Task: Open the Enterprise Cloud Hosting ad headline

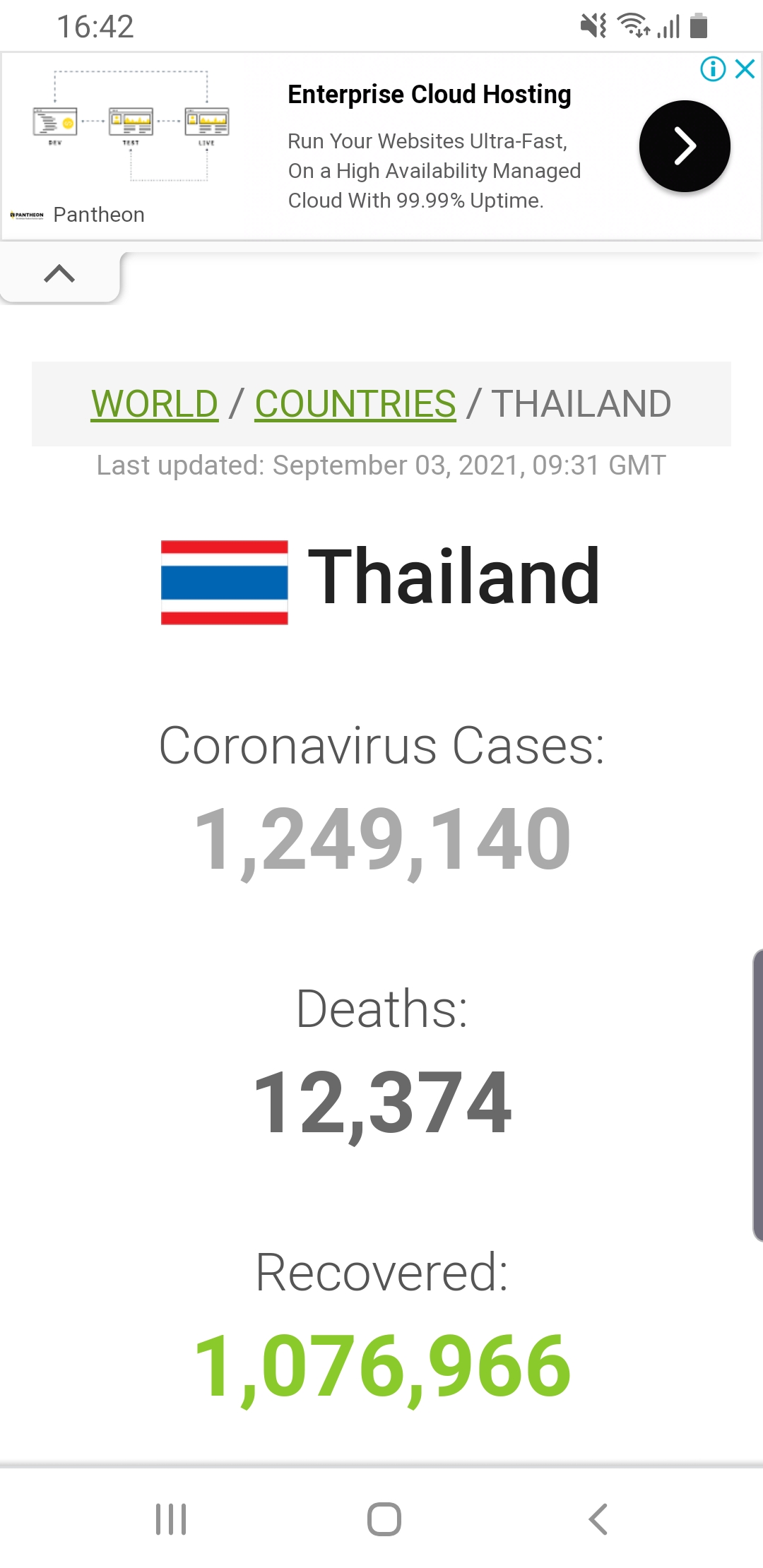Action: [x=429, y=95]
